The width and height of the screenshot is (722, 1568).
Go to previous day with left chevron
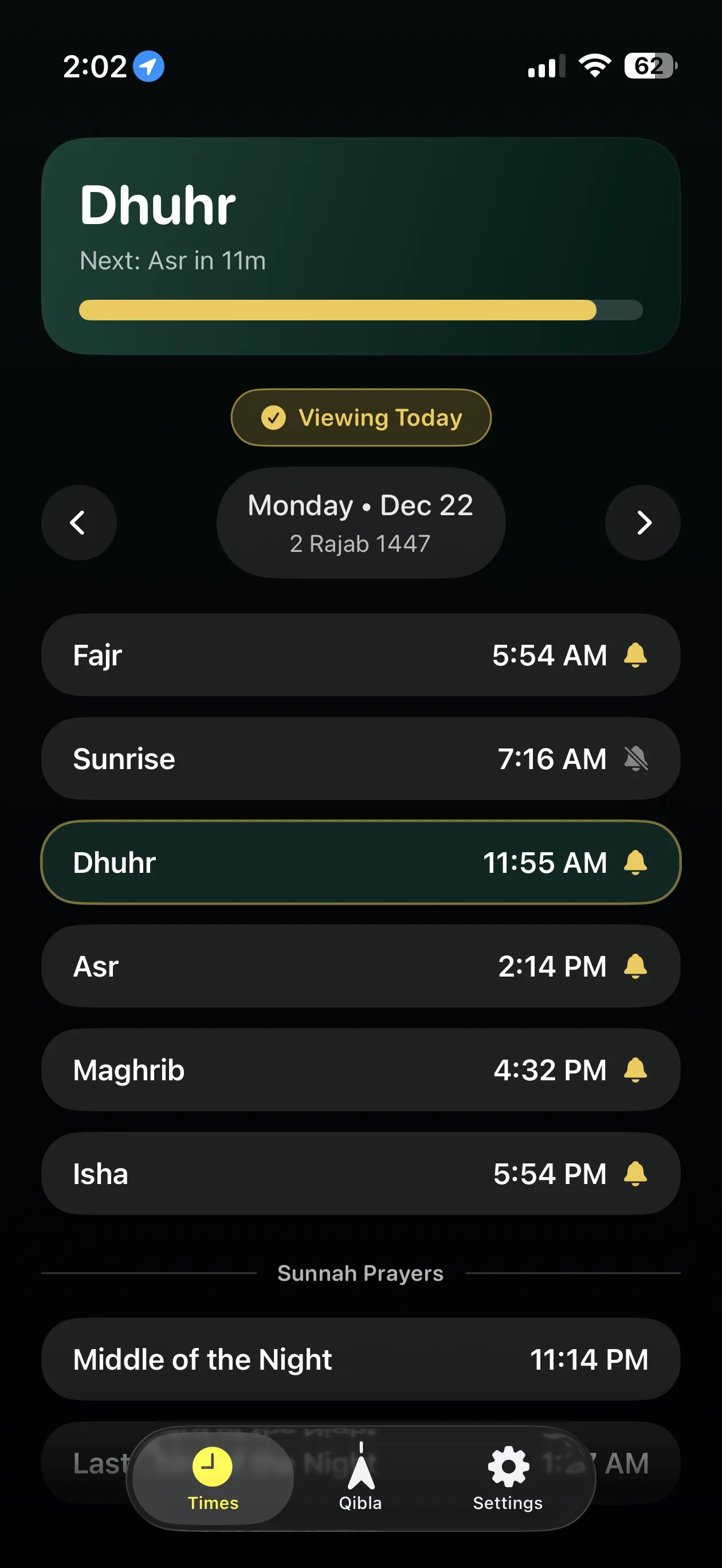point(79,522)
